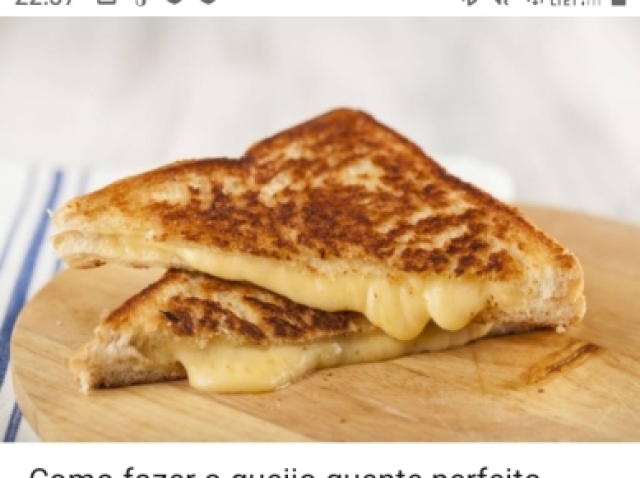Open the 'Como fazer o queijo quente perfeito' headline
The height and width of the screenshot is (478, 640).
point(285,472)
